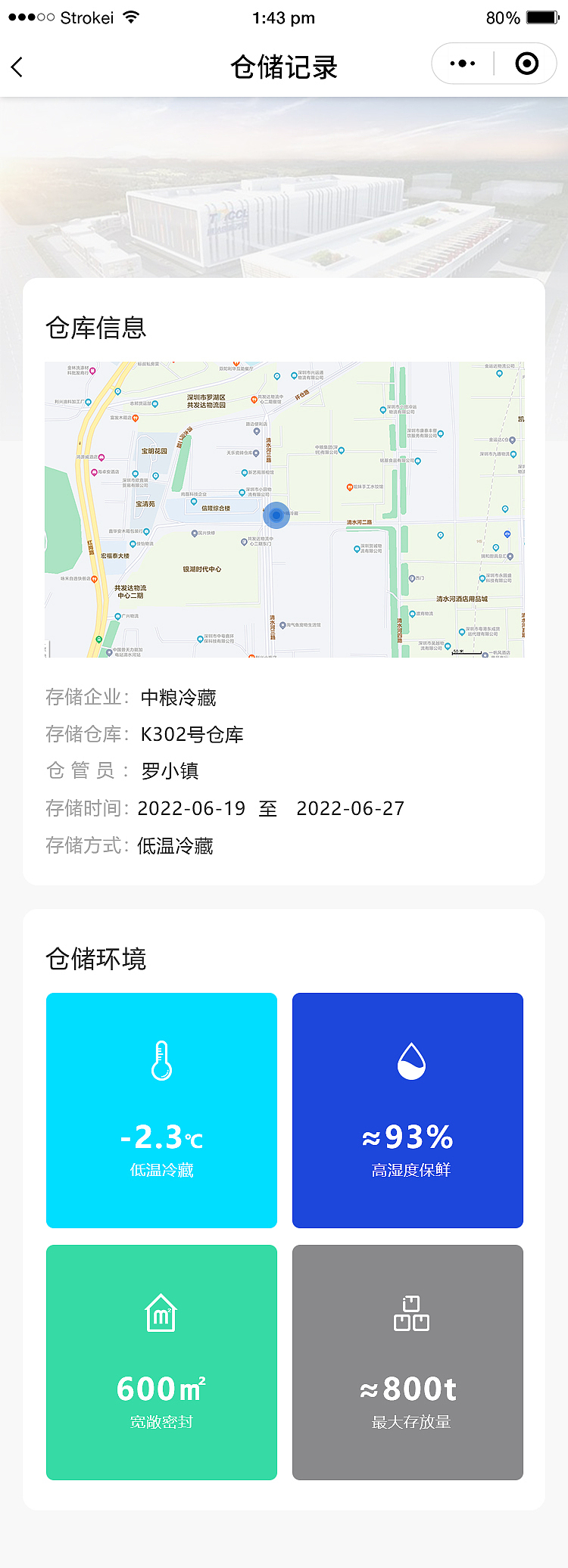
Task: Select the -2.3℃ 低温冷藏 card
Action: coord(161,1110)
